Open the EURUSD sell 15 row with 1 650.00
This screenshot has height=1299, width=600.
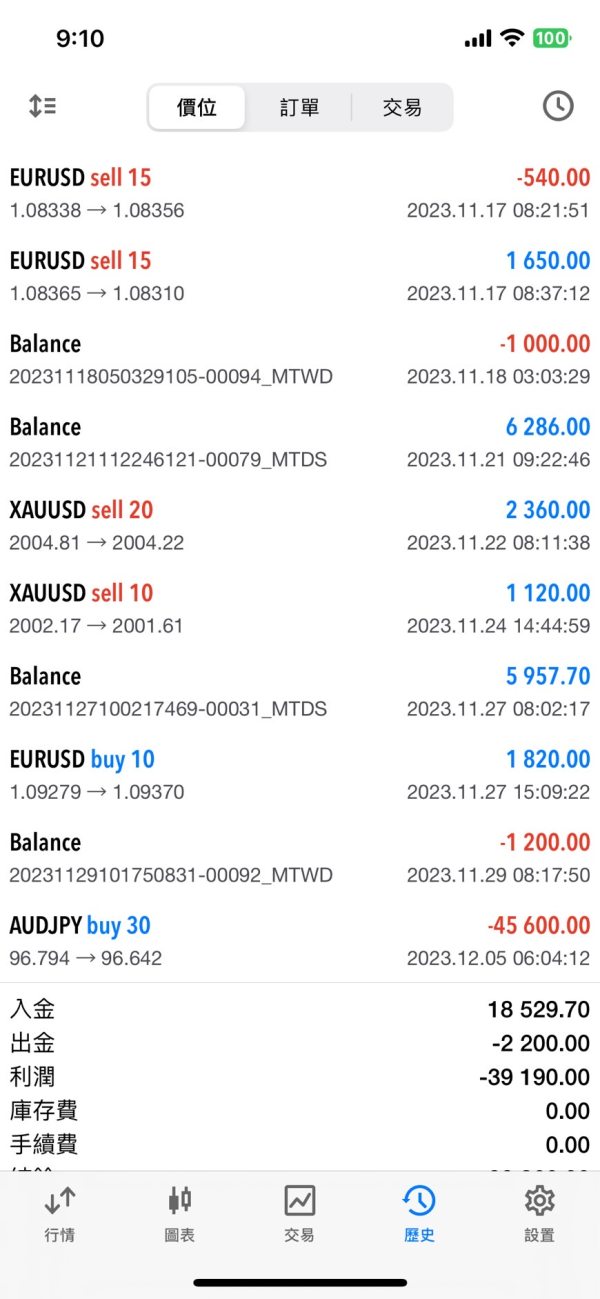(x=299, y=276)
